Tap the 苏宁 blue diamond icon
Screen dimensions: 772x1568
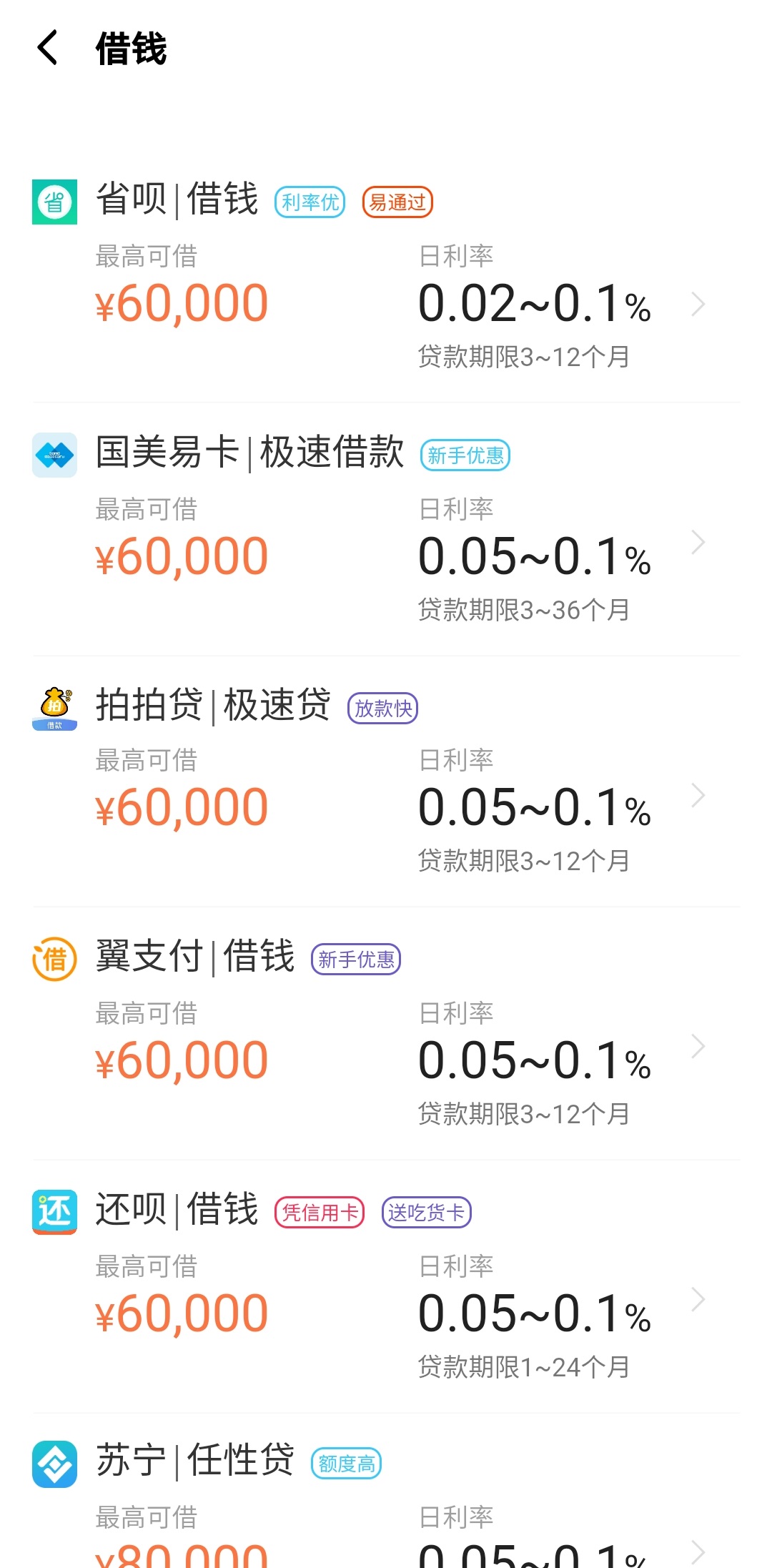(54, 1464)
